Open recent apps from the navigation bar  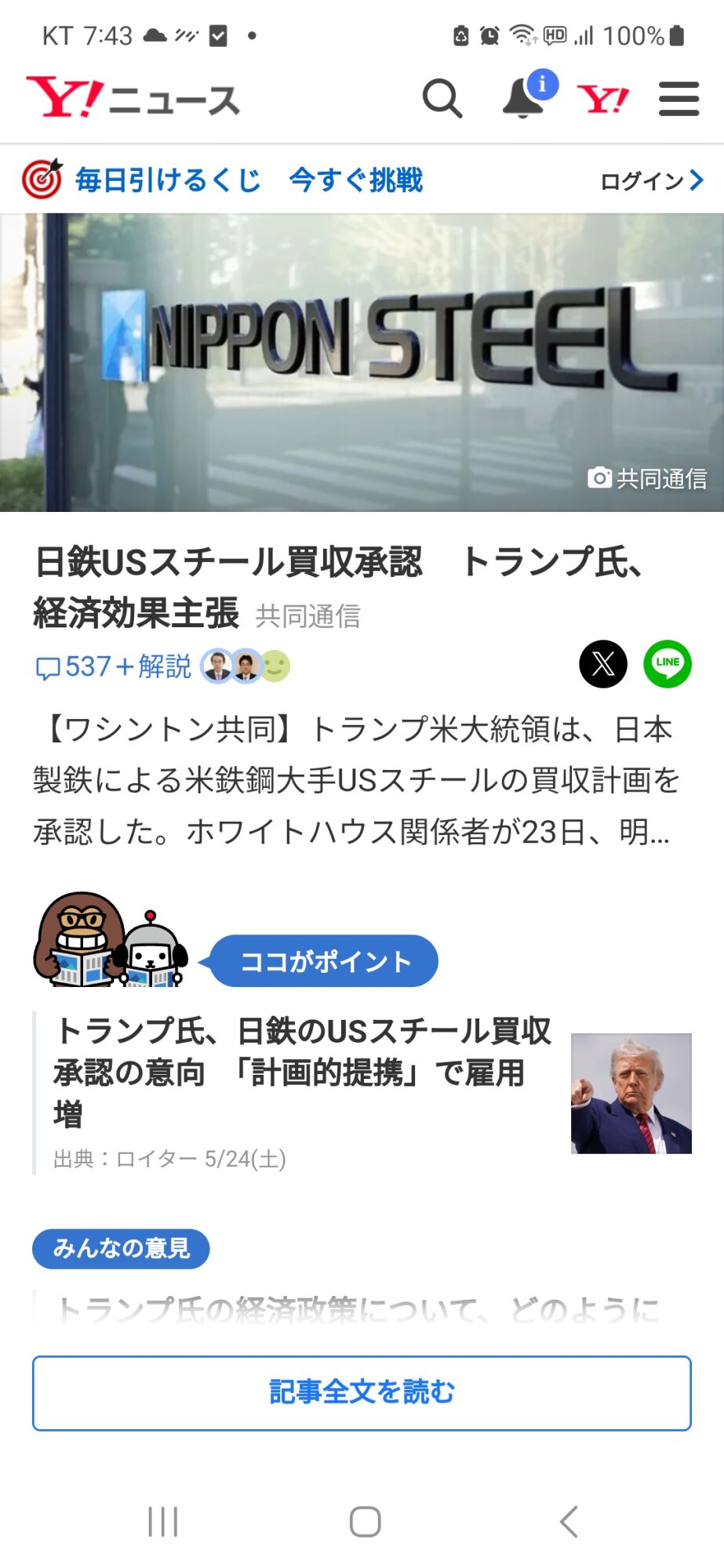pos(163,1522)
